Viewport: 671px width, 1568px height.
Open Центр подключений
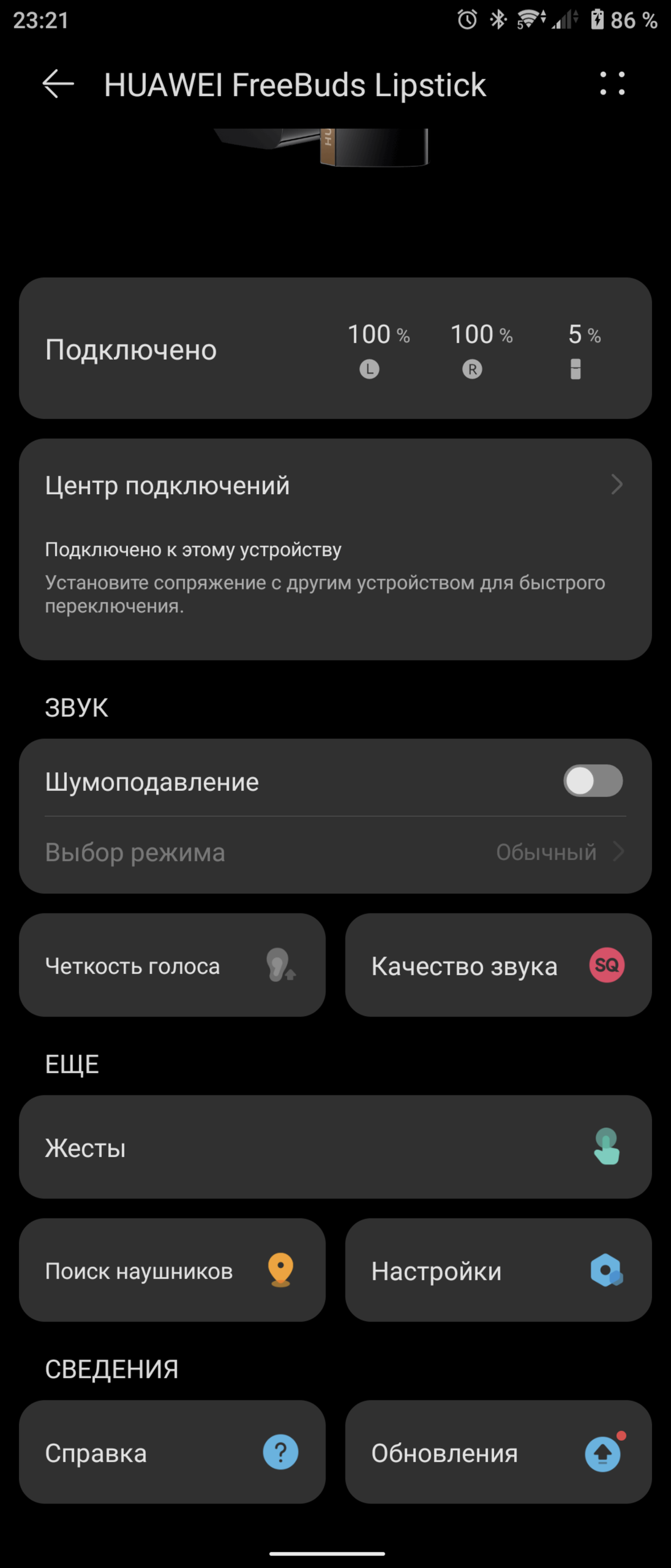pyautogui.click(x=335, y=486)
